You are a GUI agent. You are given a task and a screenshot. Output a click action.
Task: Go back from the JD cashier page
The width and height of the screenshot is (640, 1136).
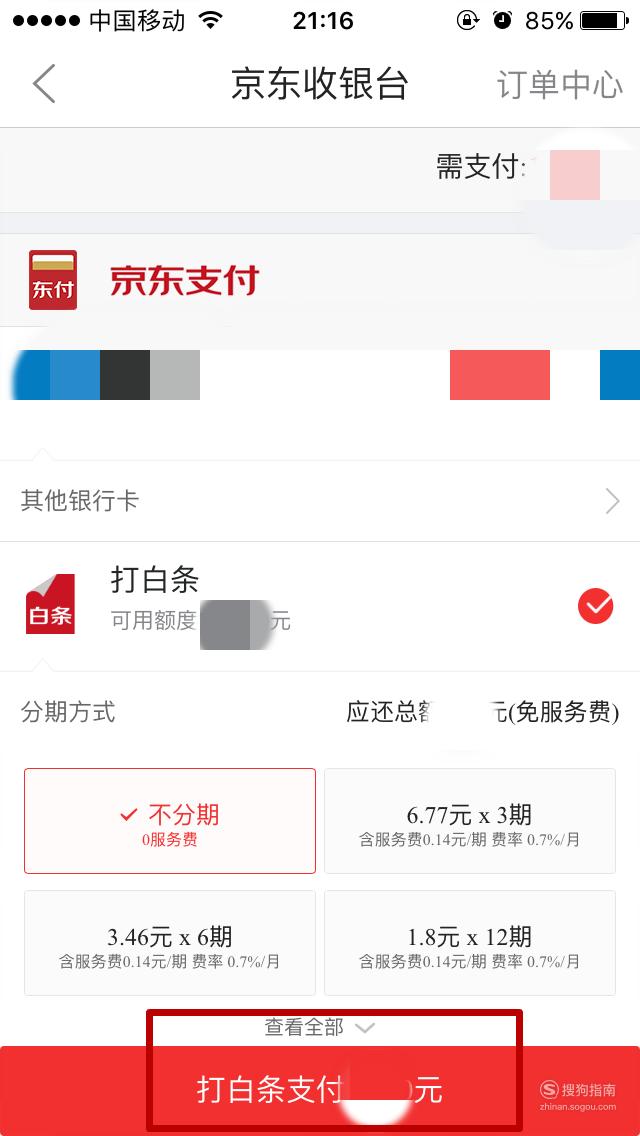point(43,83)
